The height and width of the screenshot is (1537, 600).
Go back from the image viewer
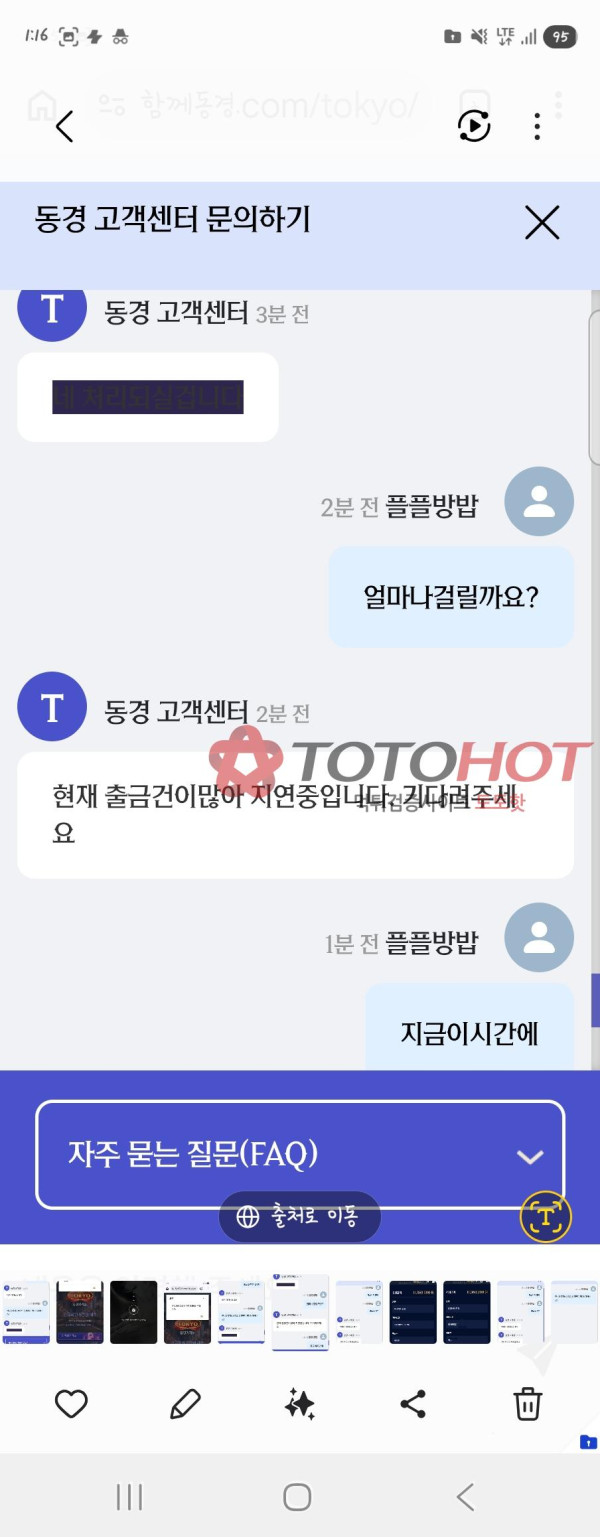(65, 126)
